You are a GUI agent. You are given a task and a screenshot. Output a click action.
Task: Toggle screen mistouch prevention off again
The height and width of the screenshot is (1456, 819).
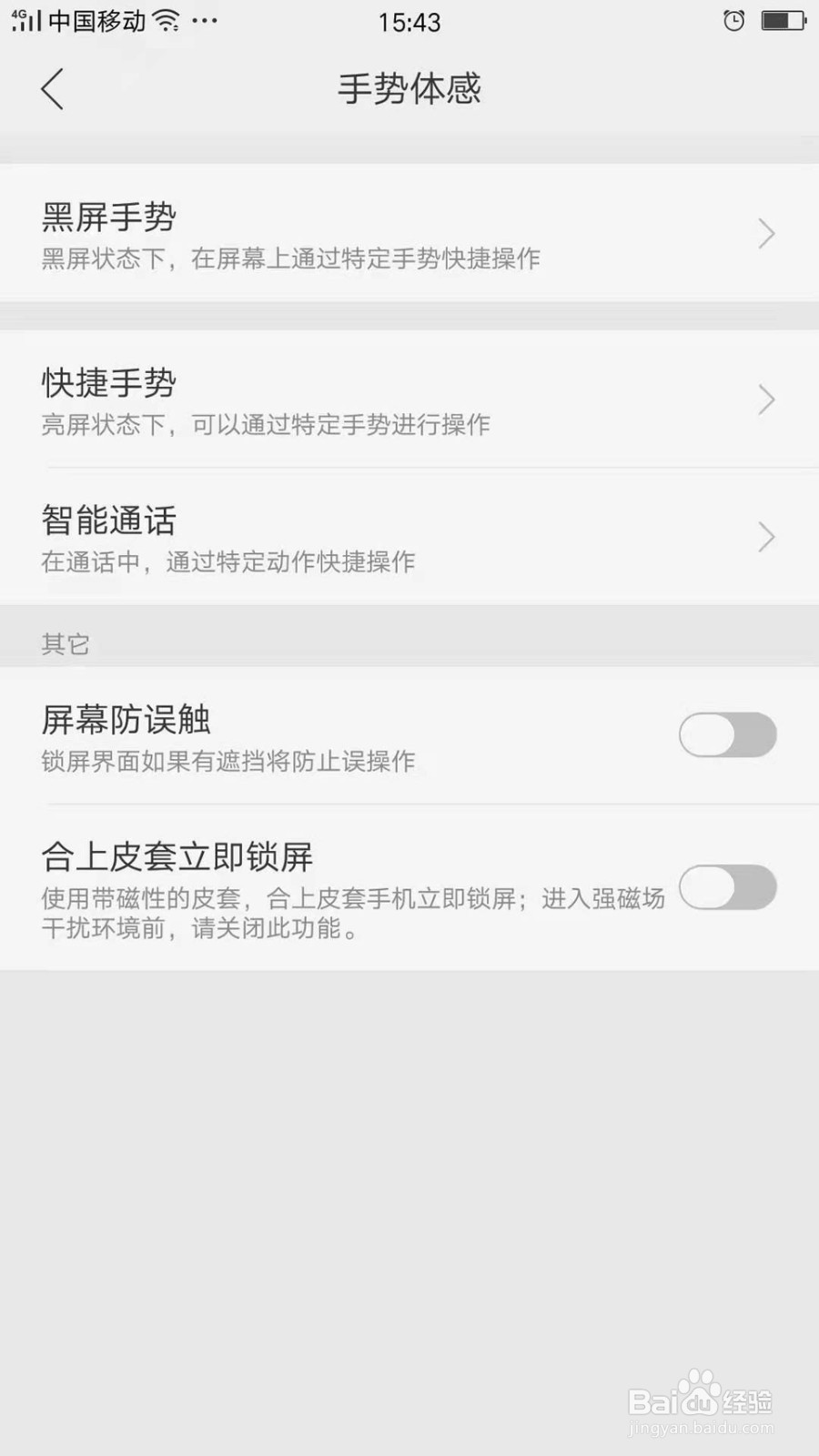727,734
